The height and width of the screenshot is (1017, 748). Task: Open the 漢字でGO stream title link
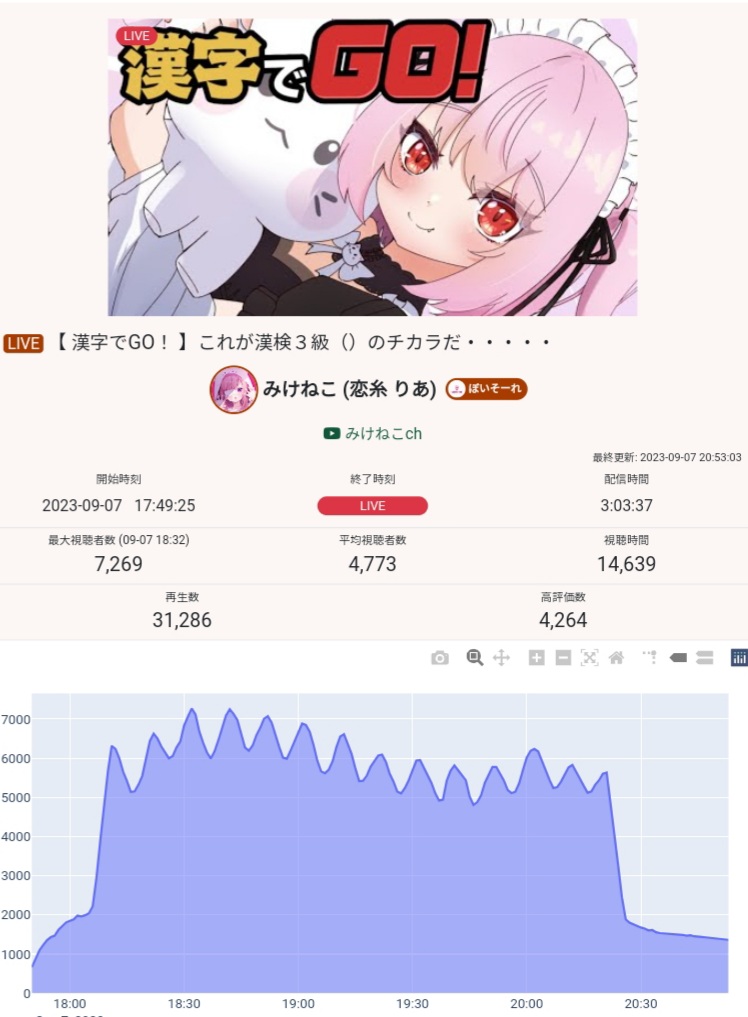tap(300, 343)
